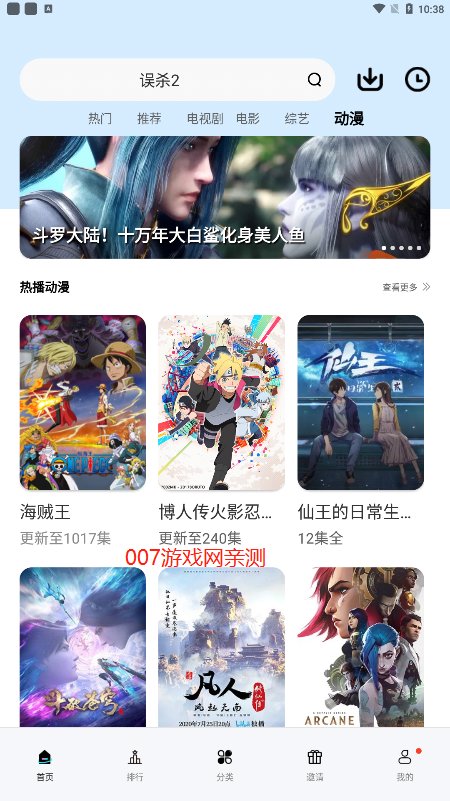Go to 排行 in the bottom navigation

[x=135, y=765]
